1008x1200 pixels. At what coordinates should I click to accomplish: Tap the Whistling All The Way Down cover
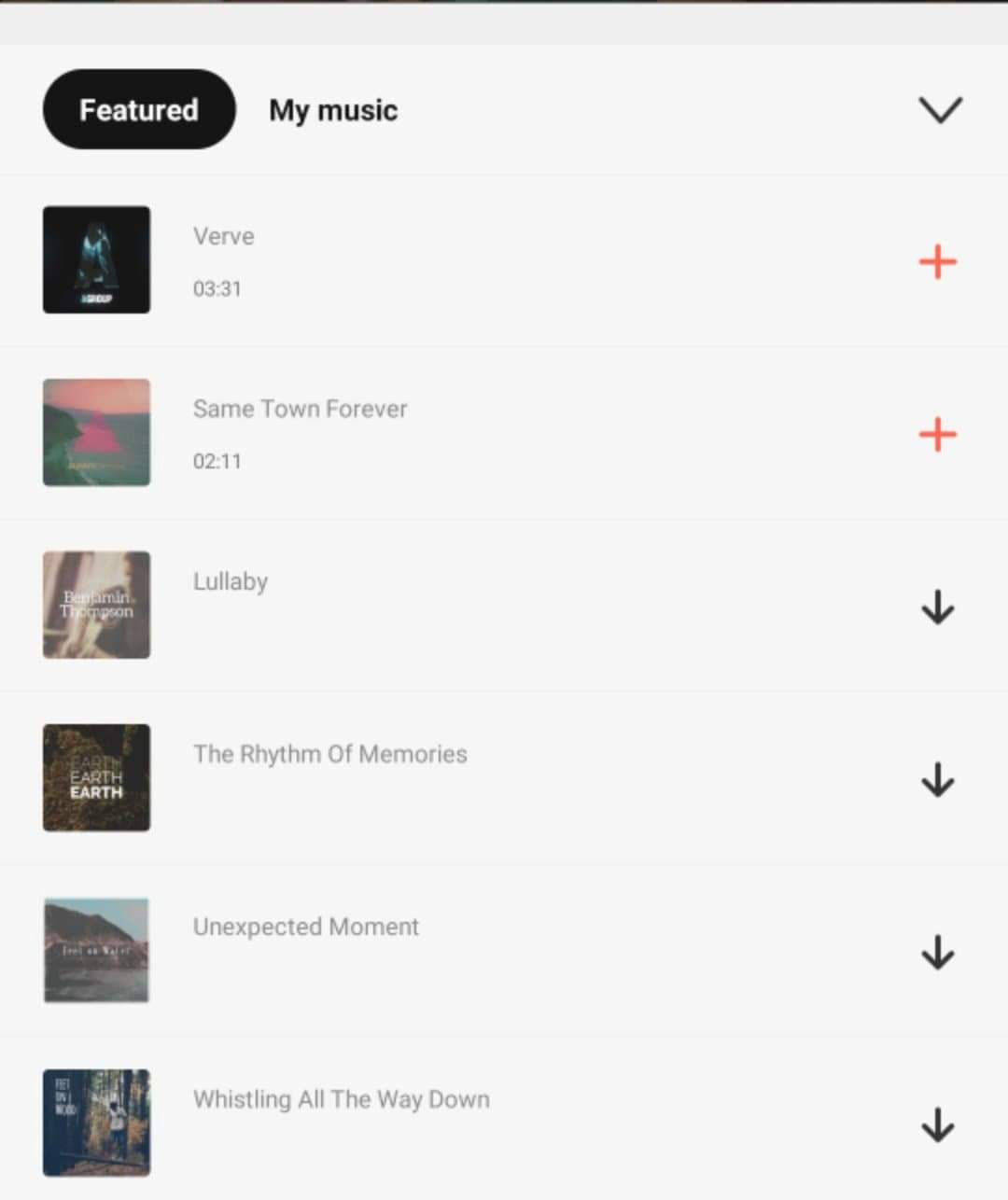96,1123
